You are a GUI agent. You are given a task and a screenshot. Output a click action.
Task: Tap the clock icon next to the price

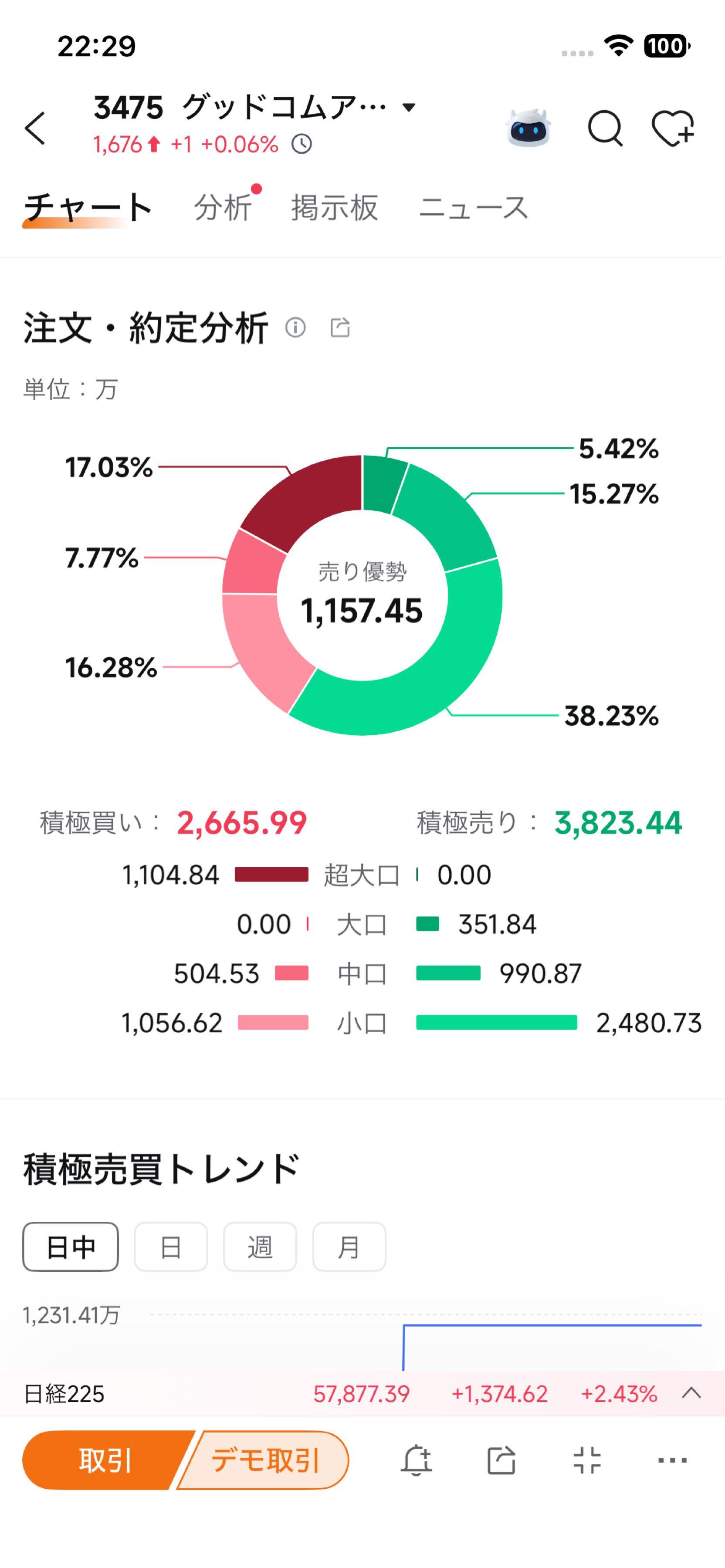[x=302, y=145]
